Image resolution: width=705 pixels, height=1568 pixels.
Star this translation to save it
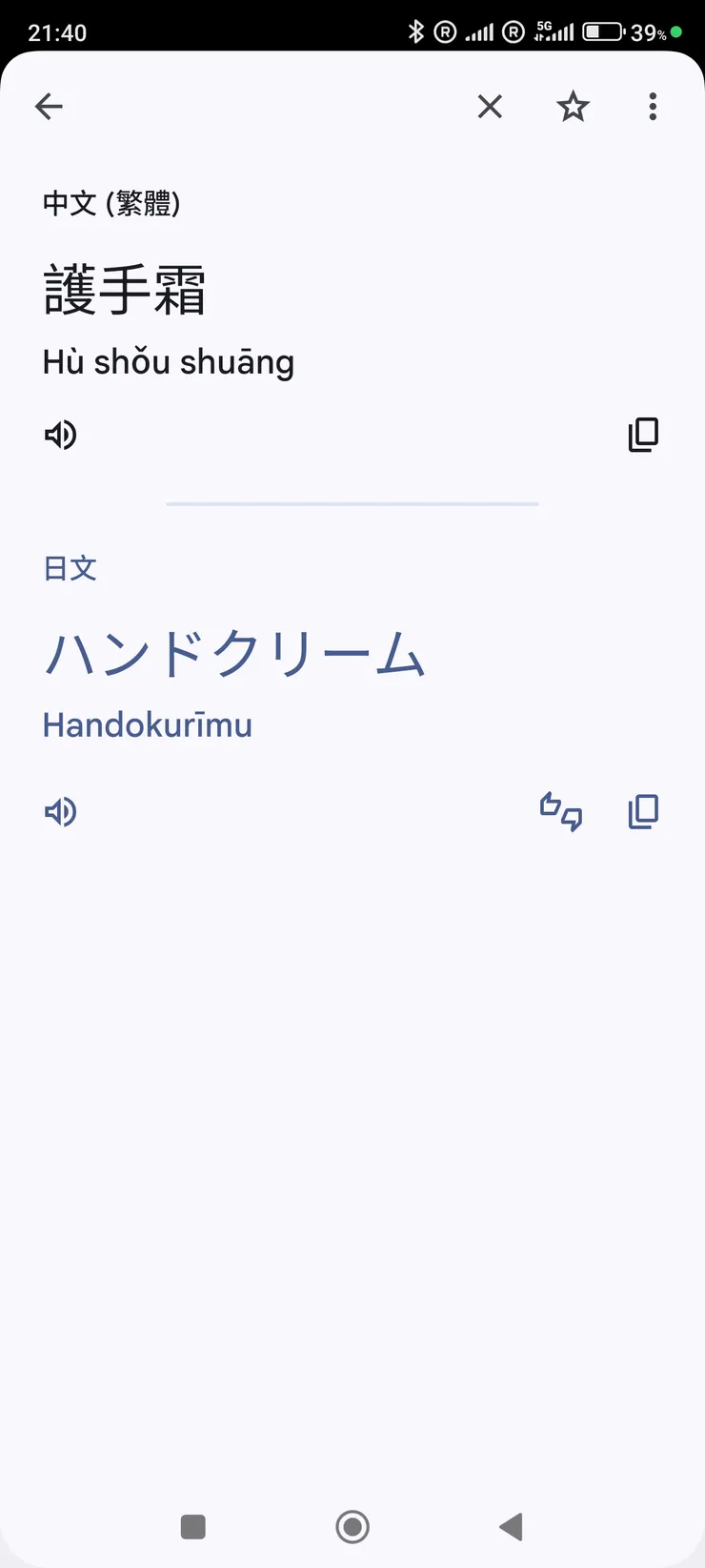(573, 106)
